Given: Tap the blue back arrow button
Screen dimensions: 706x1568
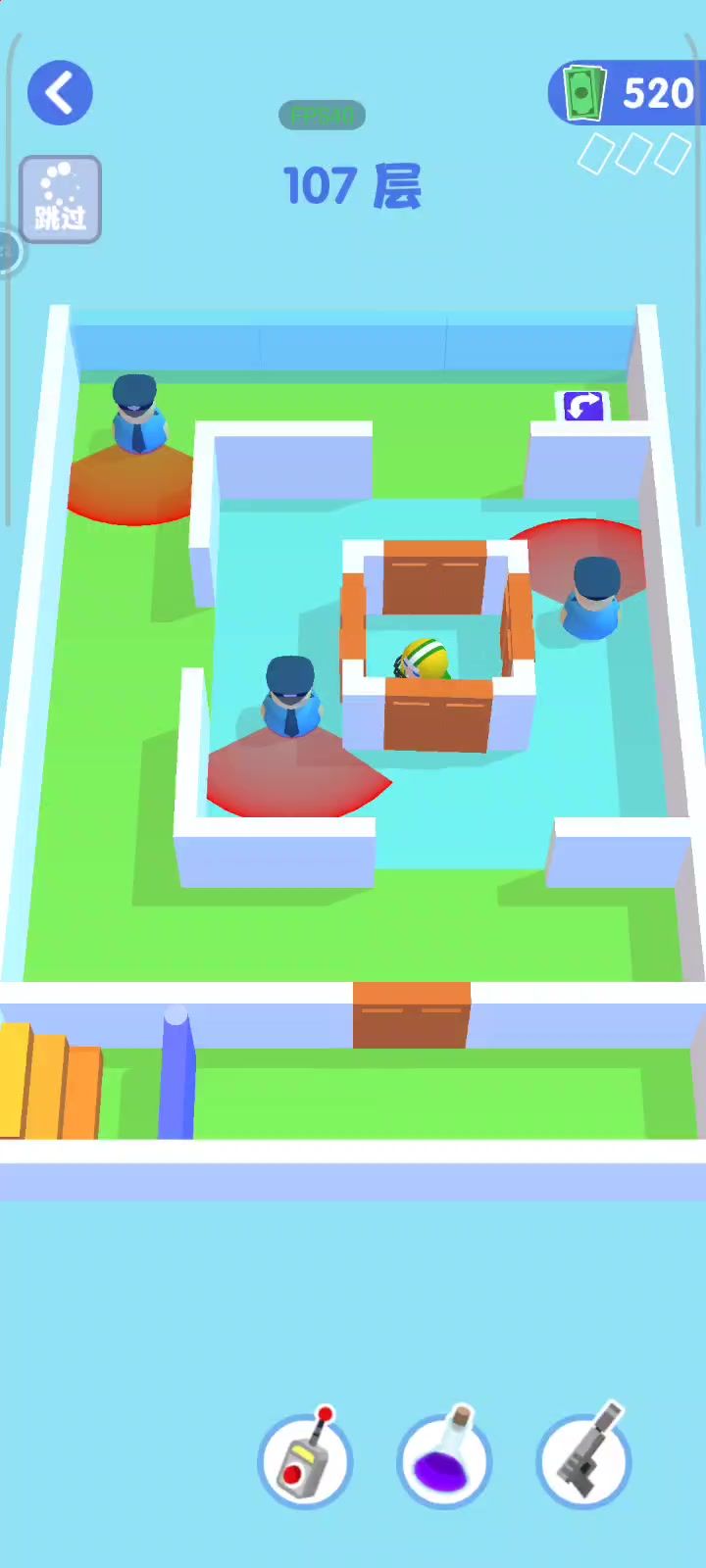Looking at the screenshot, I should pos(60,93).
